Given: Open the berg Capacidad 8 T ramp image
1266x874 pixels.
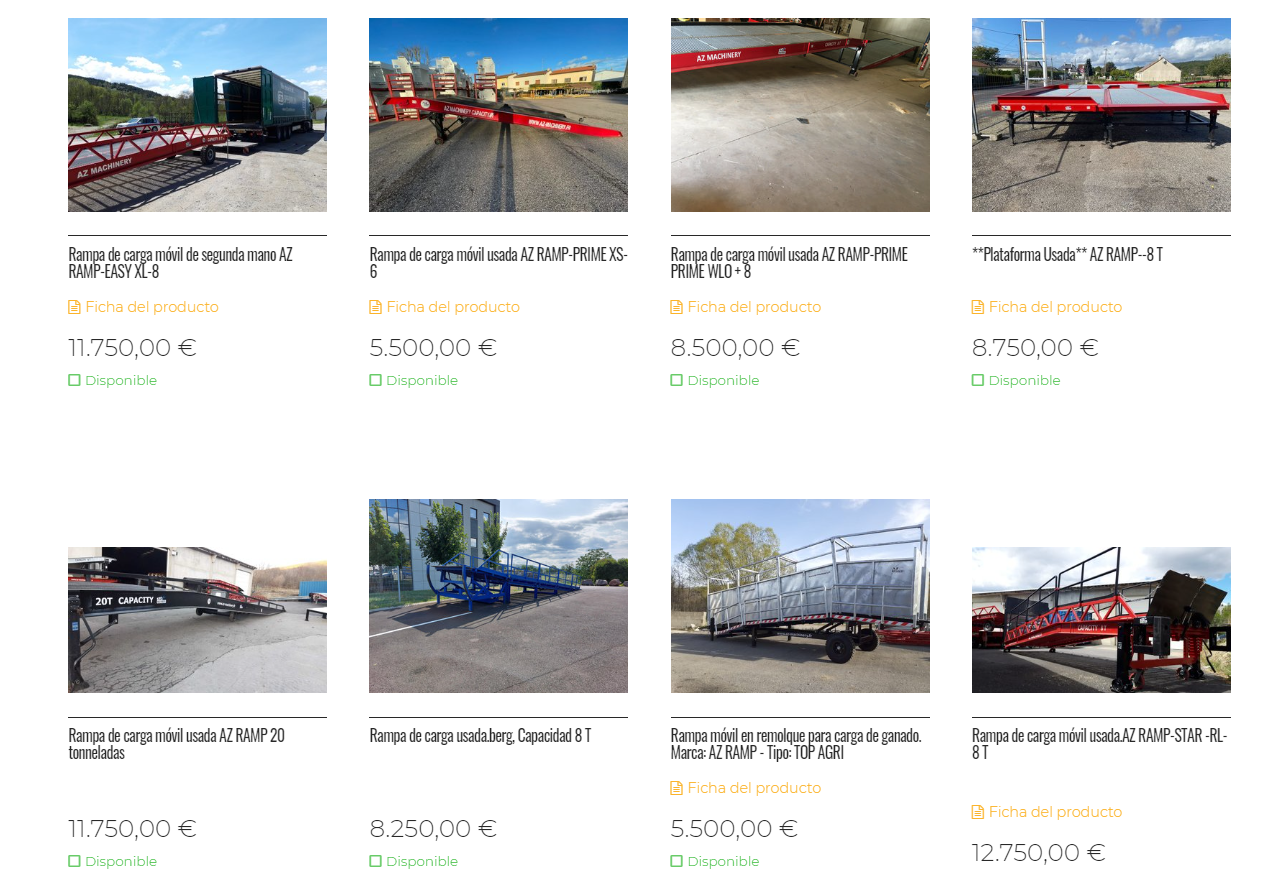Looking at the screenshot, I should [x=498, y=596].
